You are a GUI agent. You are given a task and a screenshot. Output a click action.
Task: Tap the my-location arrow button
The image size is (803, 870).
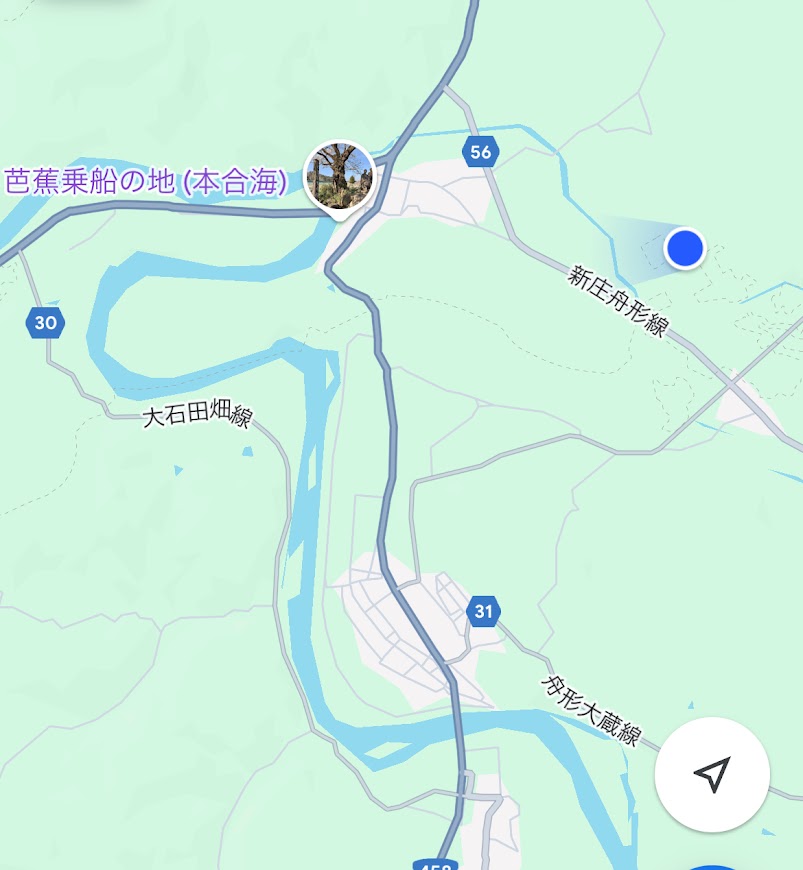coord(712,774)
